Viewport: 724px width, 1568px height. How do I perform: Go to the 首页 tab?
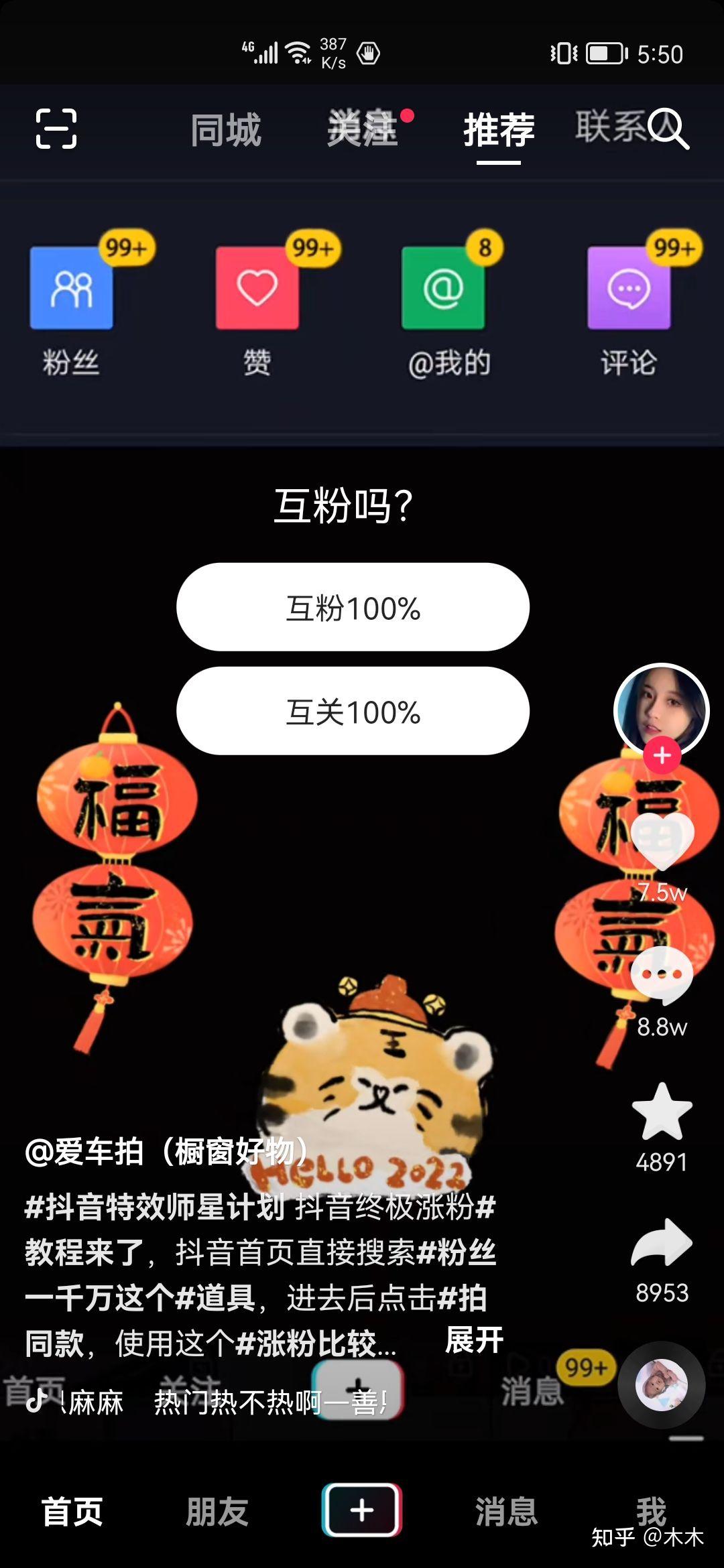coord(72,1512)
